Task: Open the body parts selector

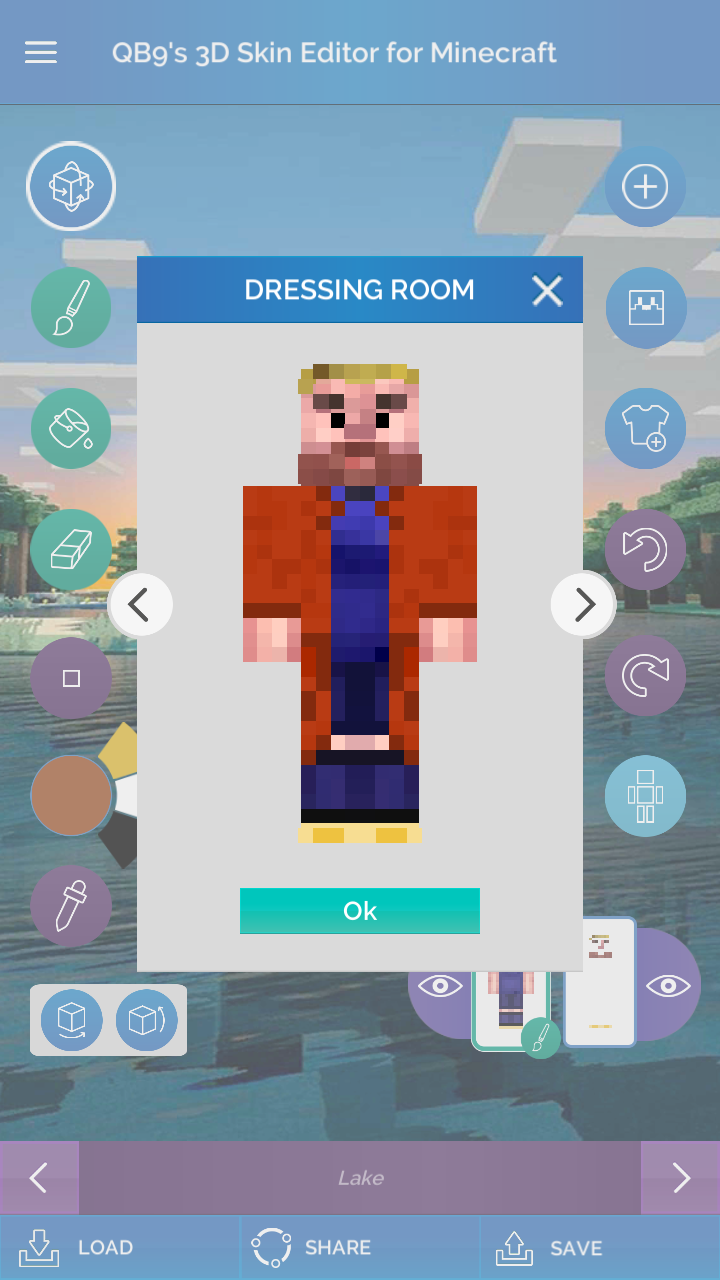Action: [x=645, y=795]
